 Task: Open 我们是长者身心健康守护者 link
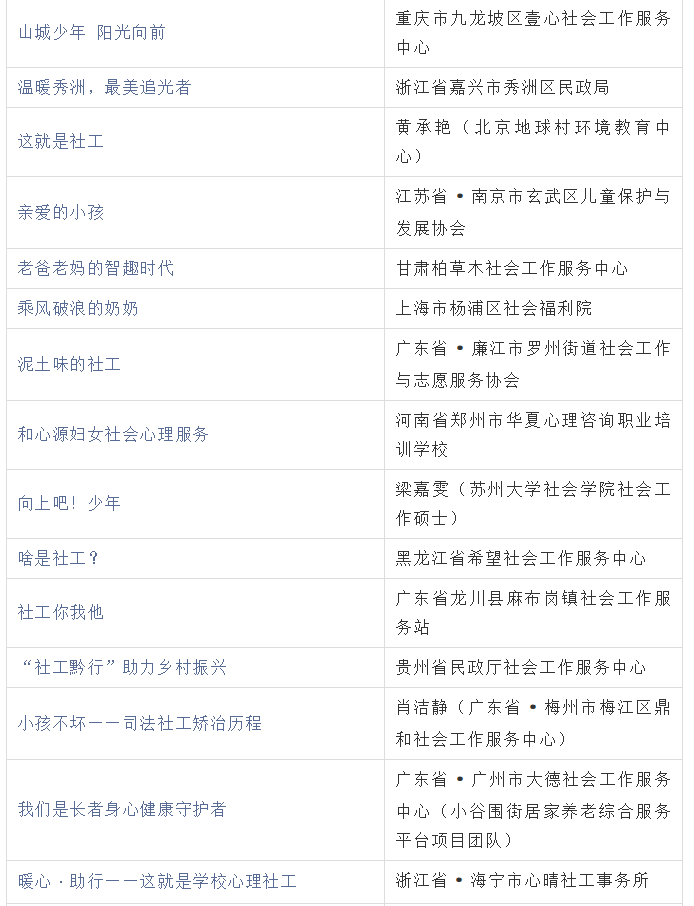pyautogui.click(x=122, y=809)
